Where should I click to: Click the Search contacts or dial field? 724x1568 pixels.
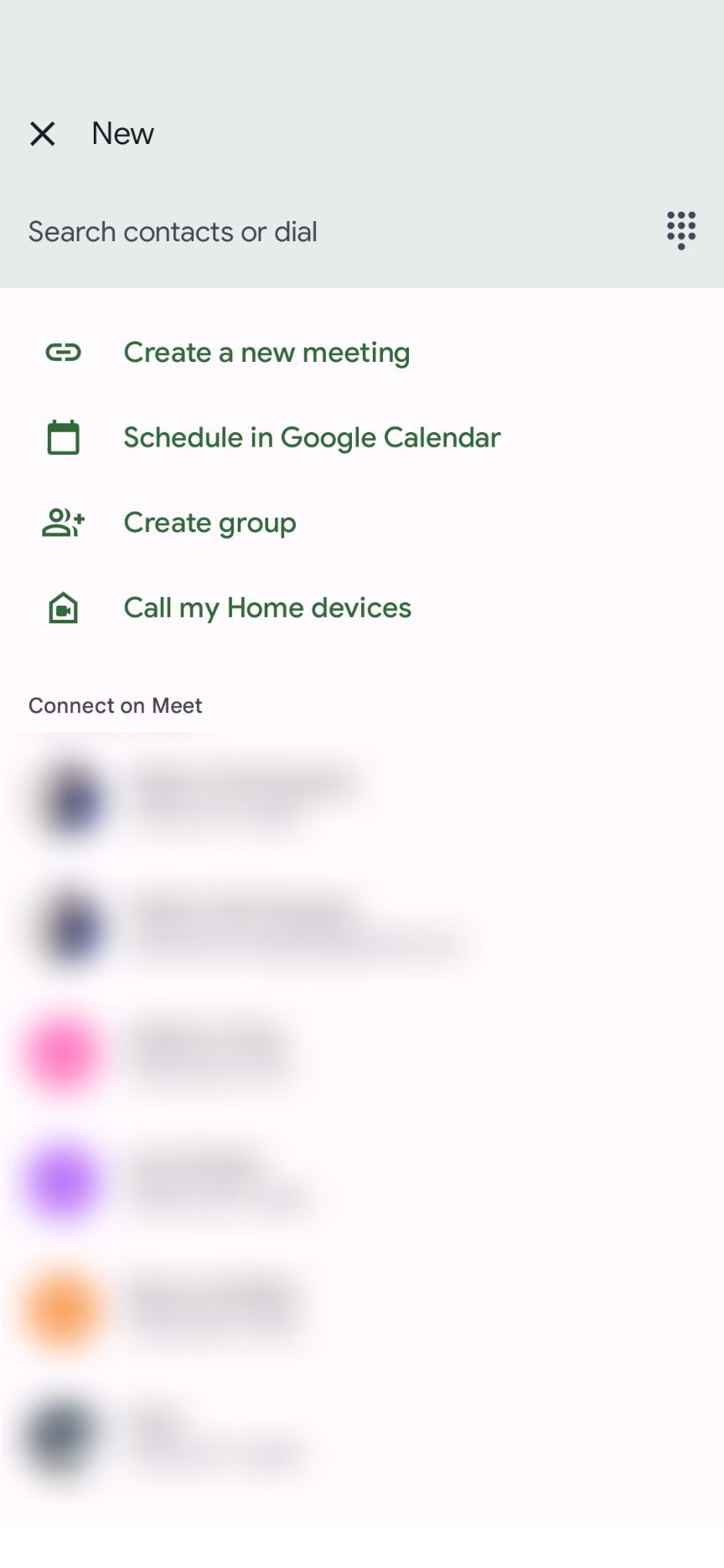173,231
